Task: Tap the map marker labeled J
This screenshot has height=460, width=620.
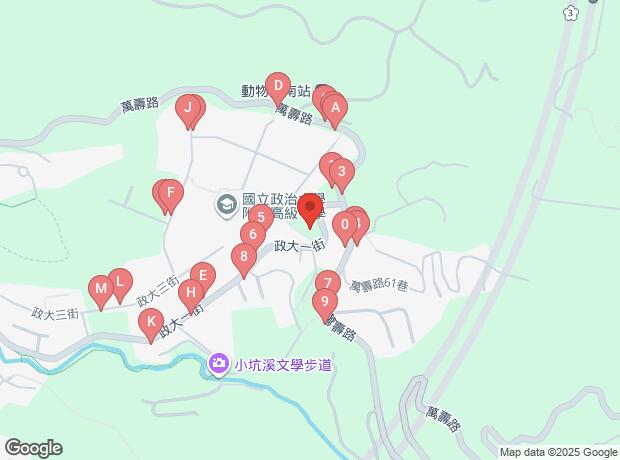Action: [x=187, y=108]
